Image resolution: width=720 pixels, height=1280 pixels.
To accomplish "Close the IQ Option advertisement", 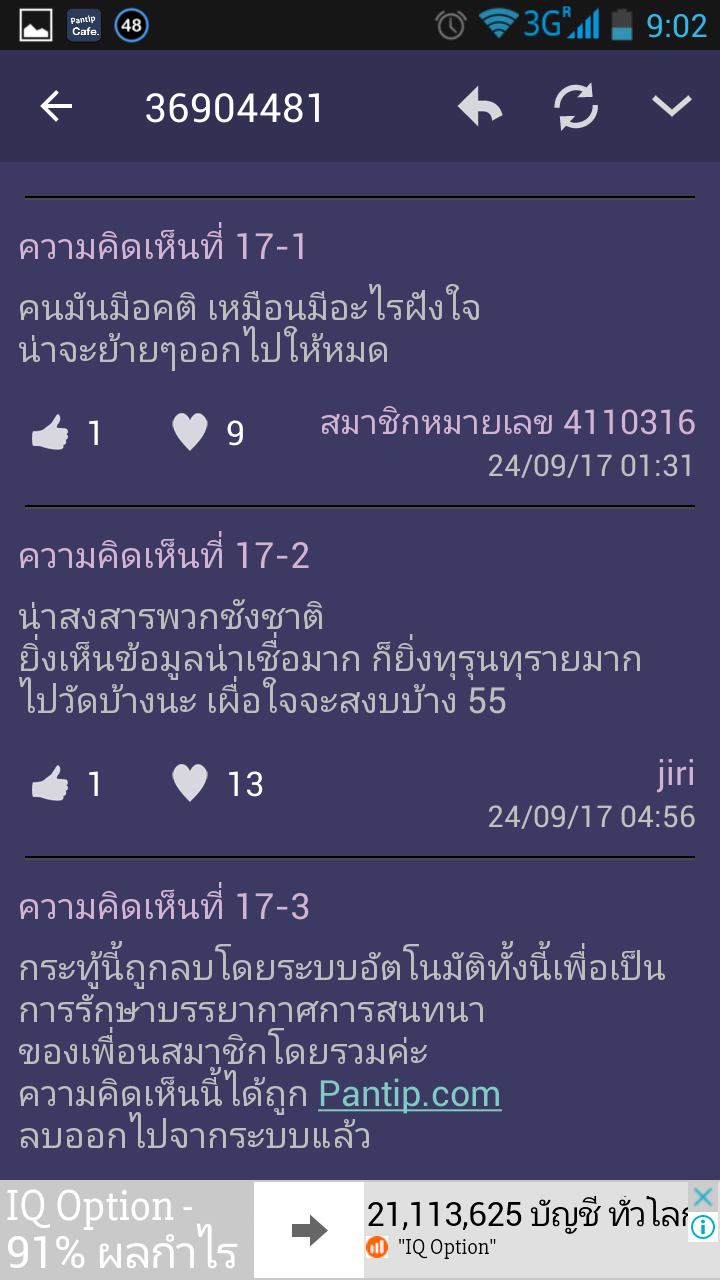I will pos(704,1197).
